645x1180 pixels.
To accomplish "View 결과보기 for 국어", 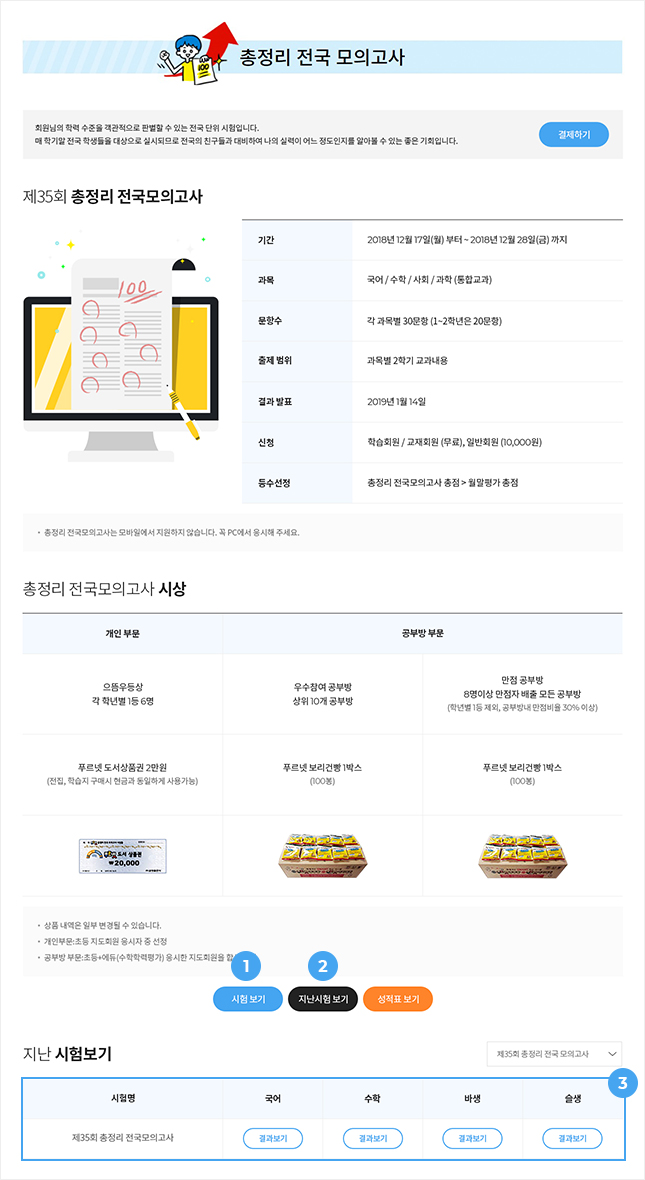I will click(272, 1138).
